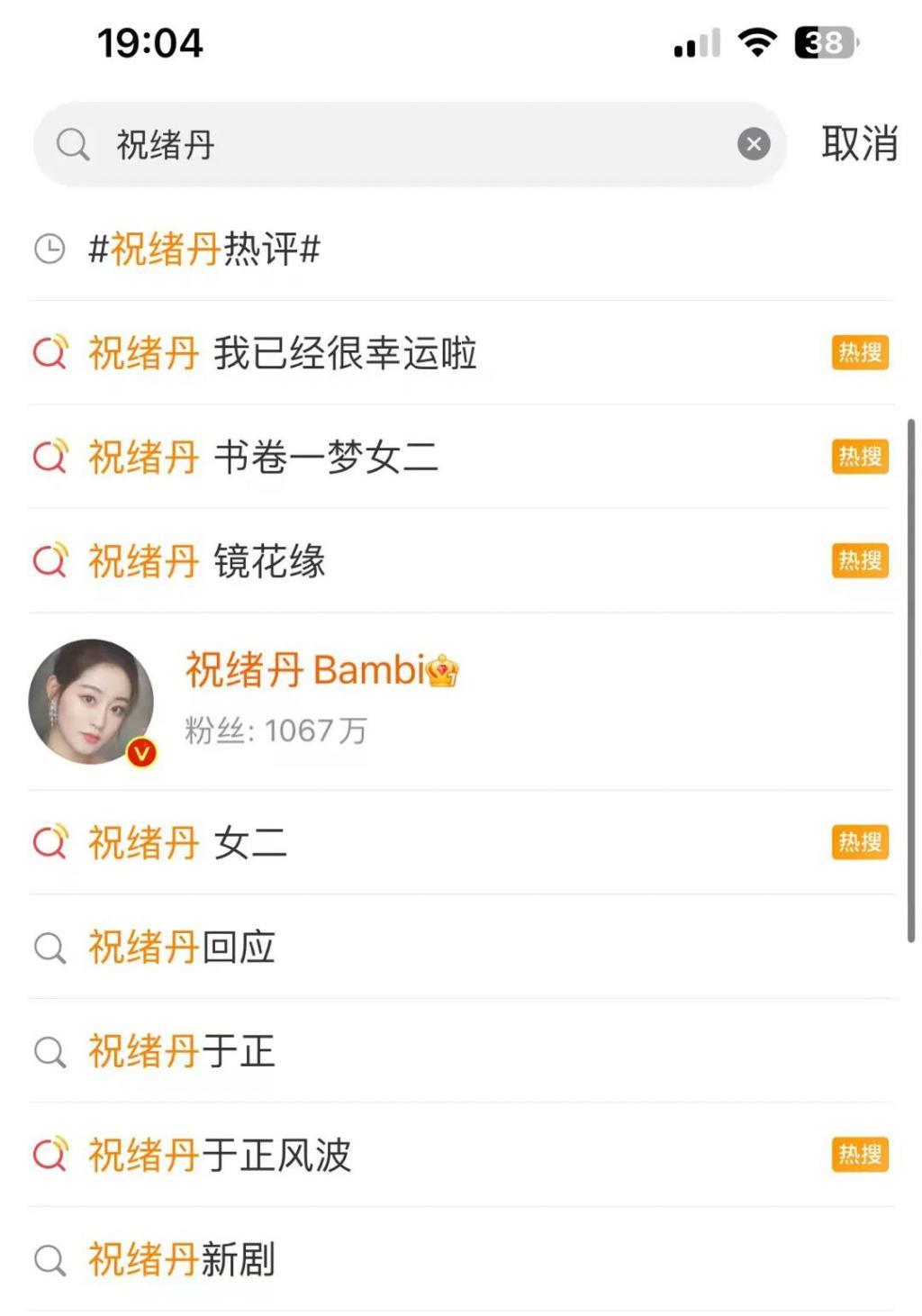922x1316 pixels.
Task: Tap the plain search icon beside 祝绪丹回应
Action: (49, 948)
